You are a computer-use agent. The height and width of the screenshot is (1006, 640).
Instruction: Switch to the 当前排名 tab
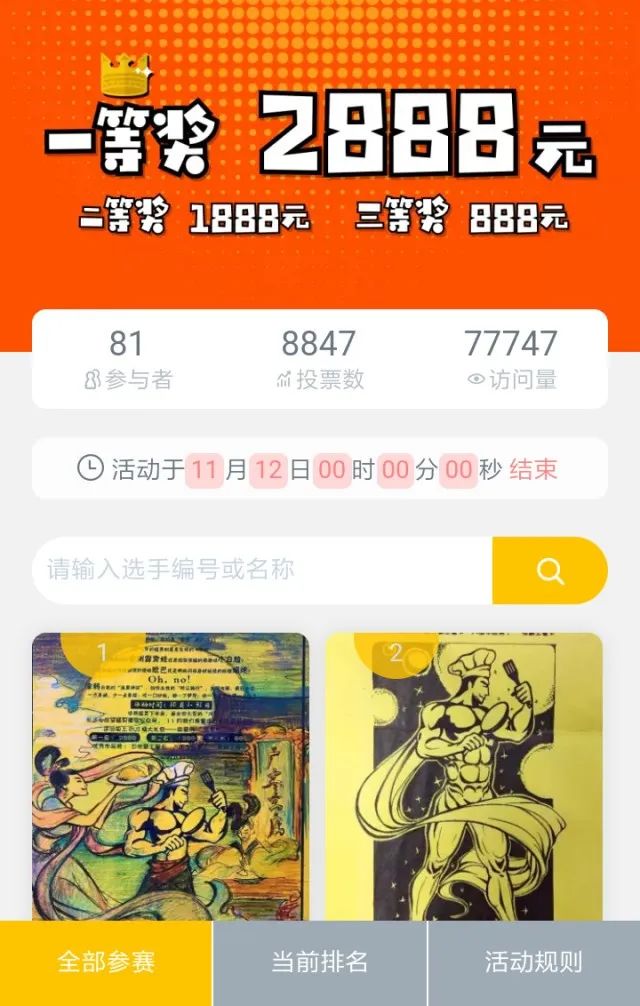tap(320, 963)
